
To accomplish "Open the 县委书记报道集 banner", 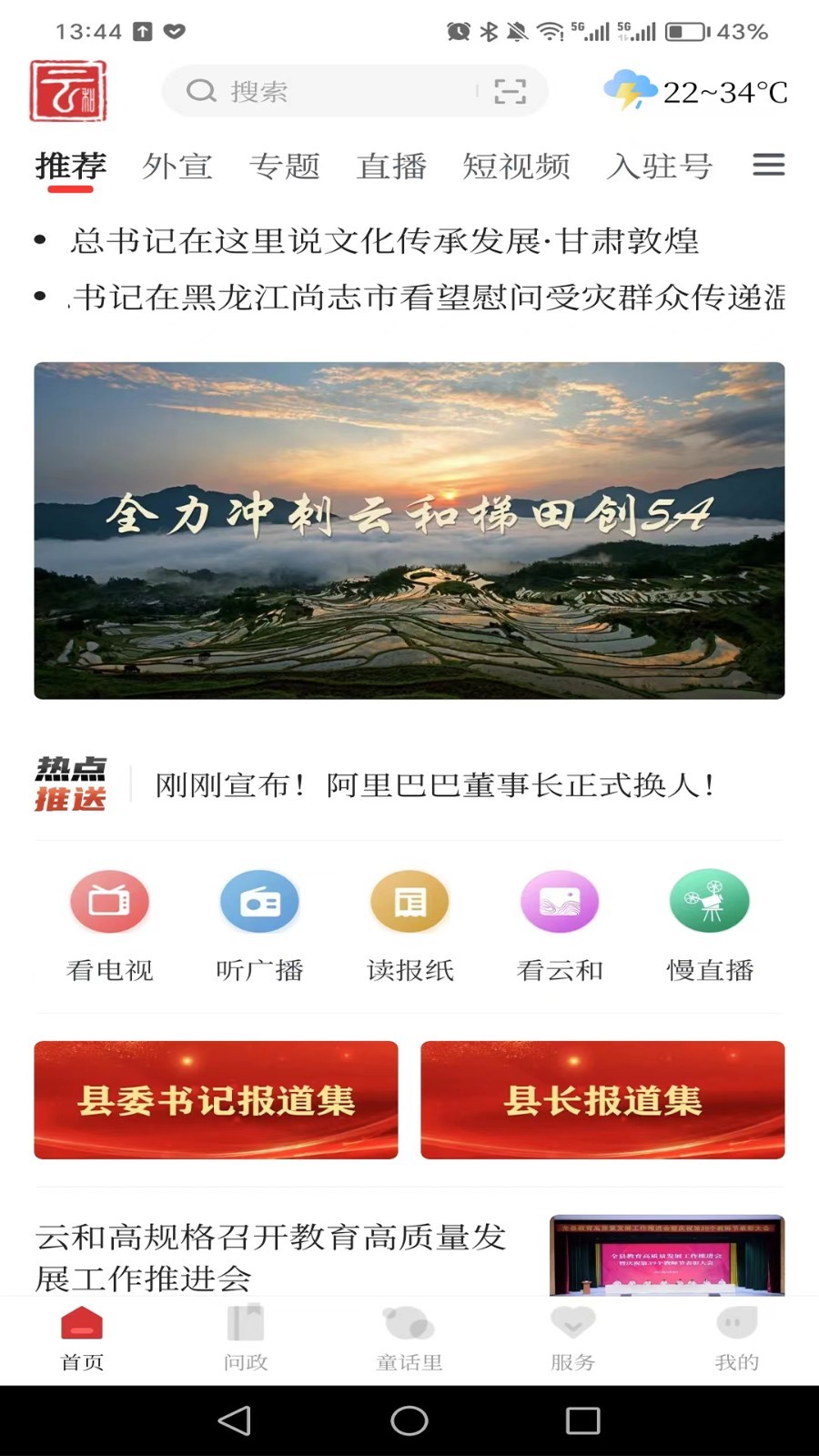I will tap(216, 1099).
